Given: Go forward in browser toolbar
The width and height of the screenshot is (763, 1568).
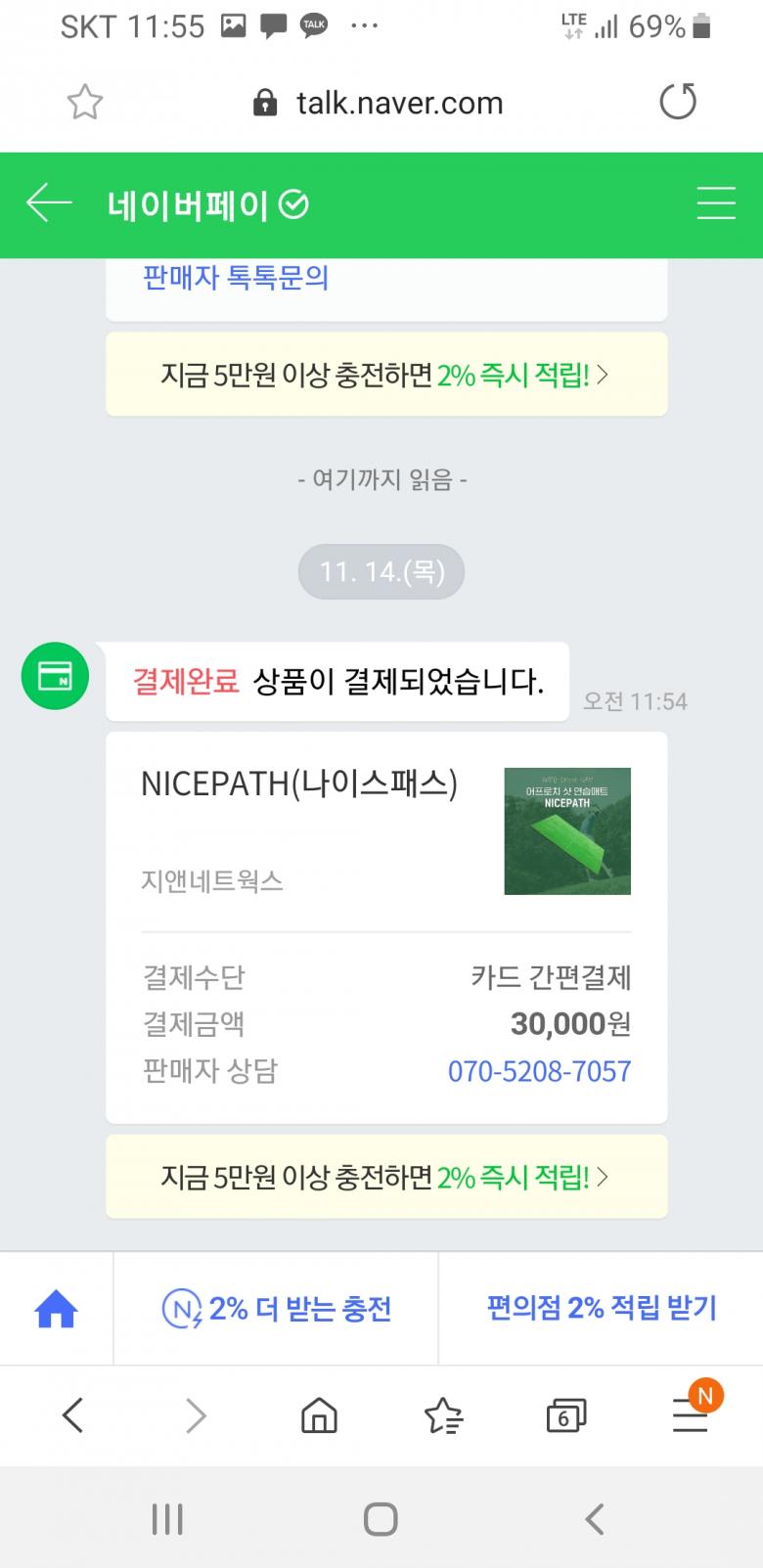Looking at the screenshot, I should pos(196,1414).
